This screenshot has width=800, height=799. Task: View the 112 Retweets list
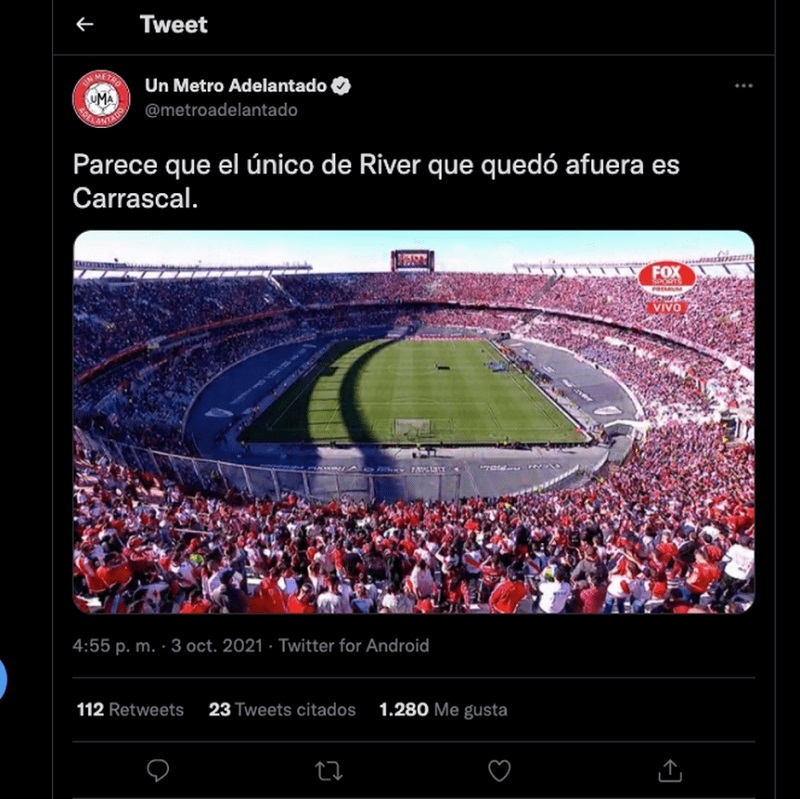(x=130, y=709)
